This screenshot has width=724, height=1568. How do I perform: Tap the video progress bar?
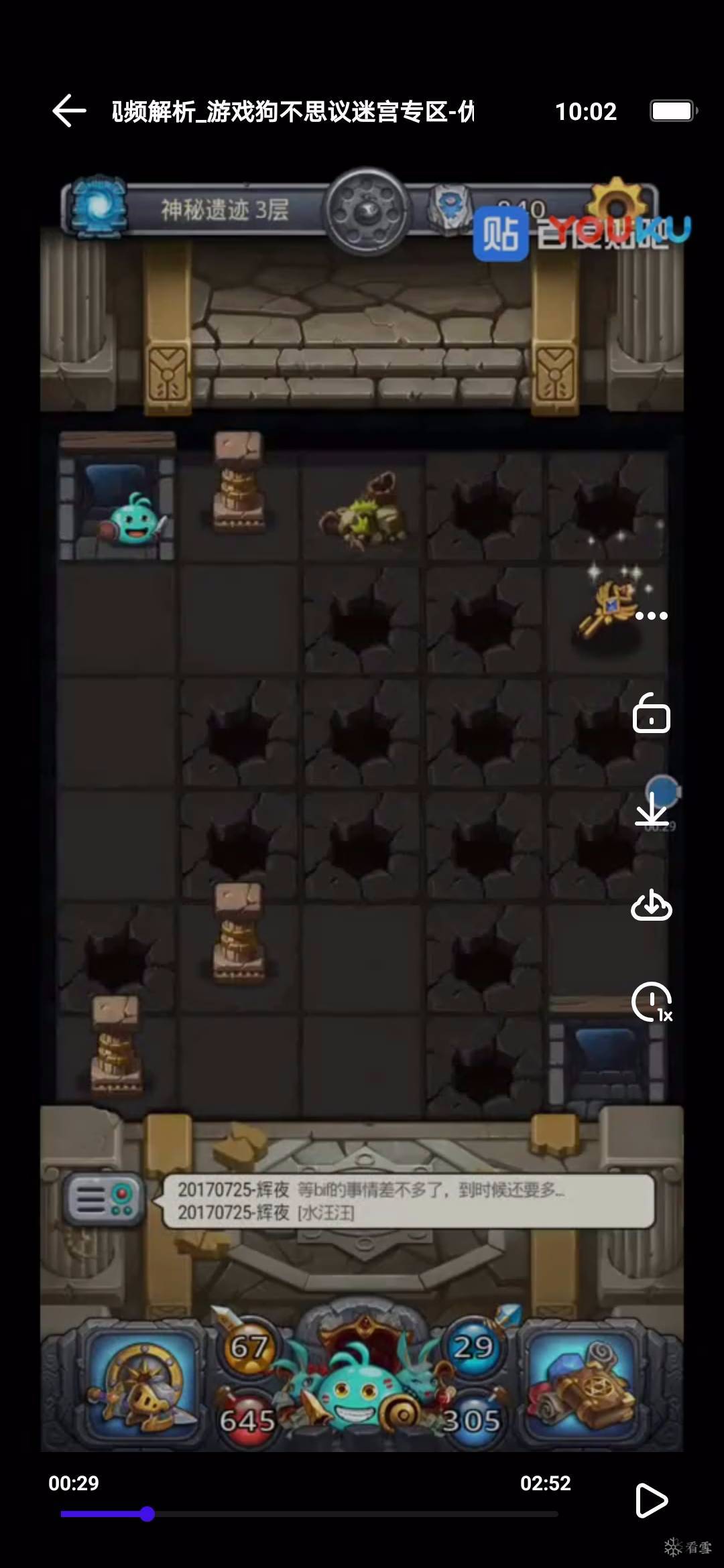(308, 1514)
